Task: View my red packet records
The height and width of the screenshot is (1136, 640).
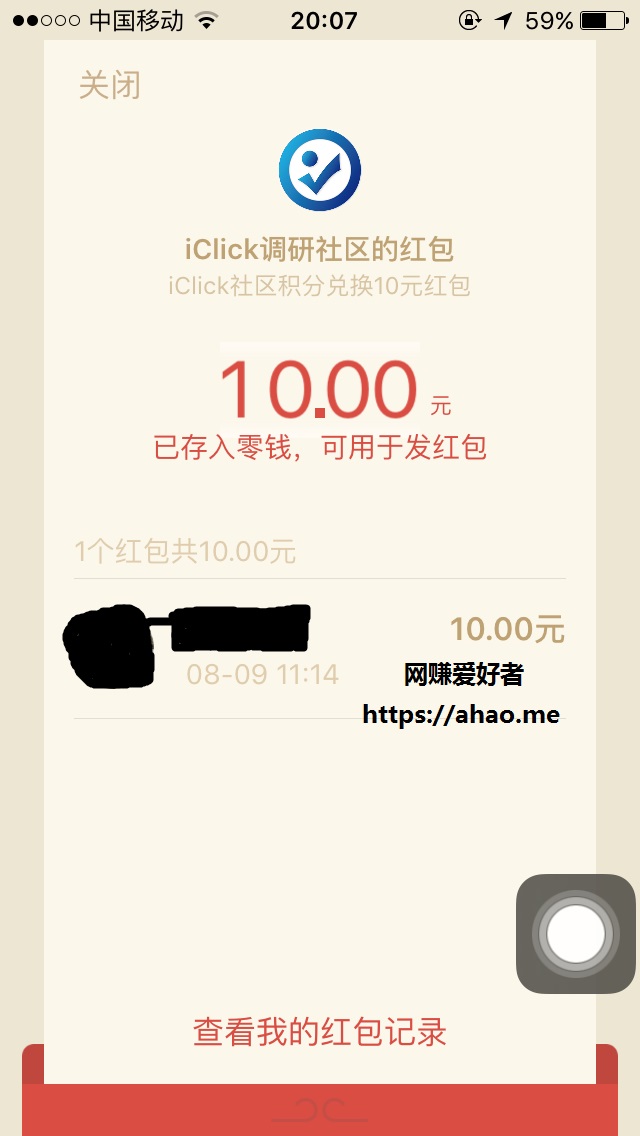Action: coord(320,1032)
